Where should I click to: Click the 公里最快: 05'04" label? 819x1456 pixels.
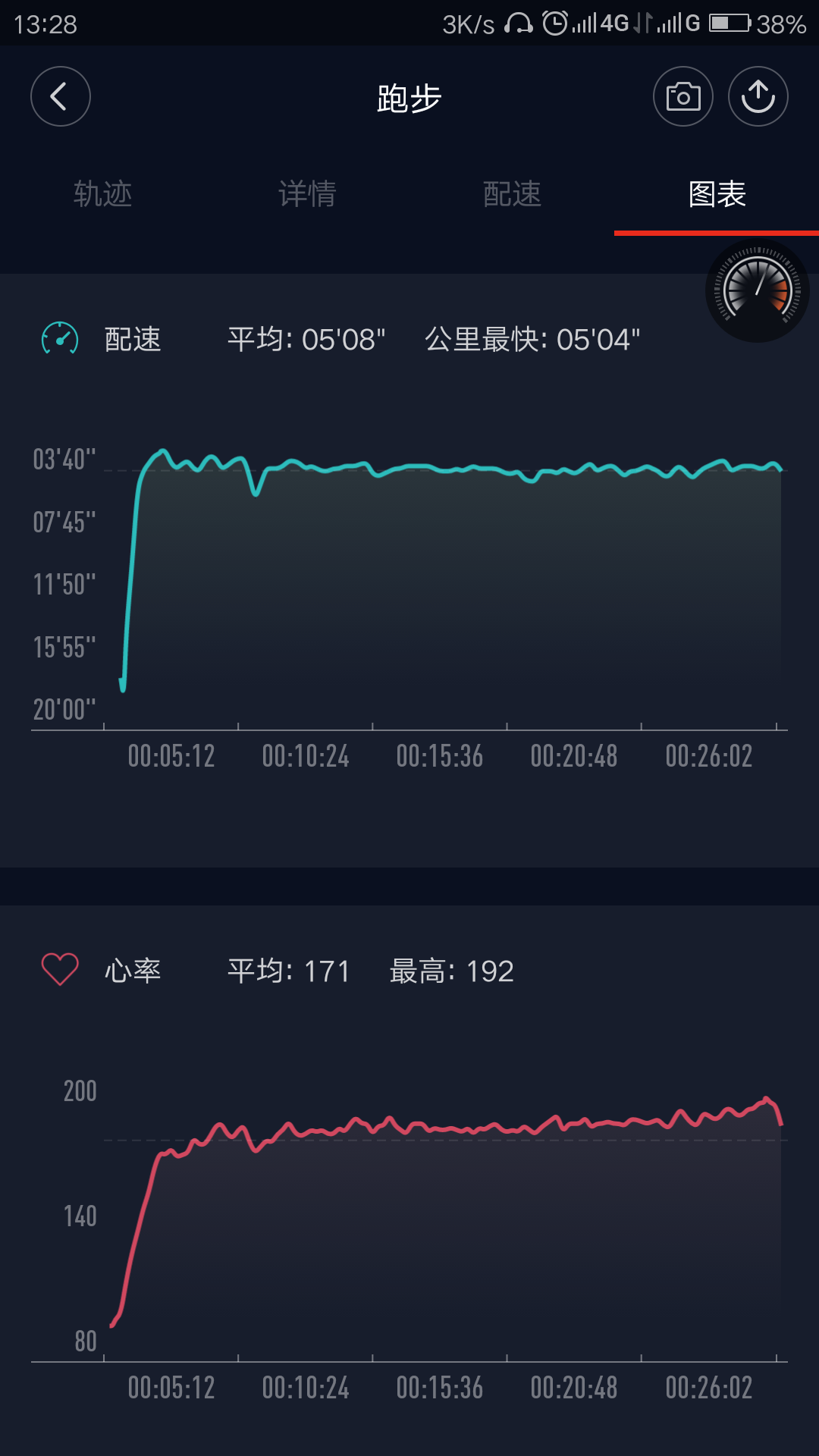tap(532, 340)
